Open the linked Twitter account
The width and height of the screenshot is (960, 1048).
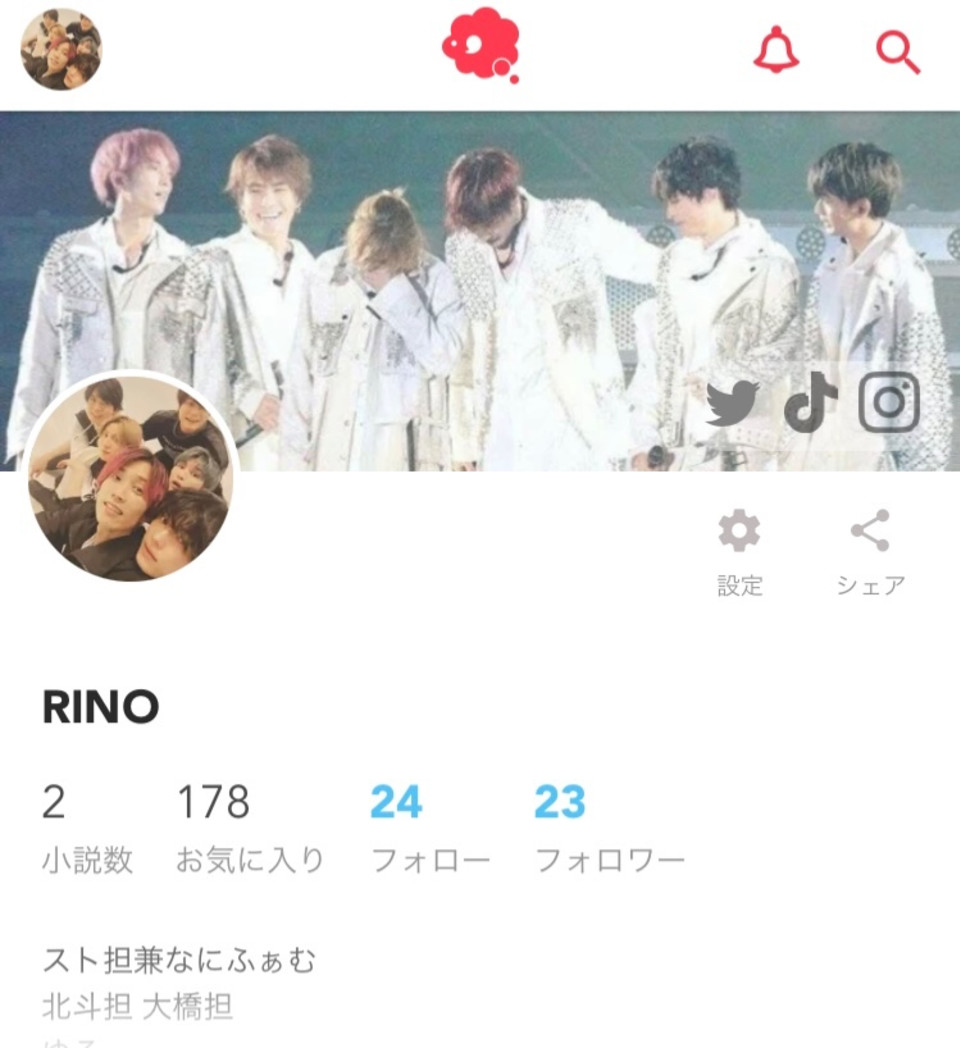pos(732,403)
